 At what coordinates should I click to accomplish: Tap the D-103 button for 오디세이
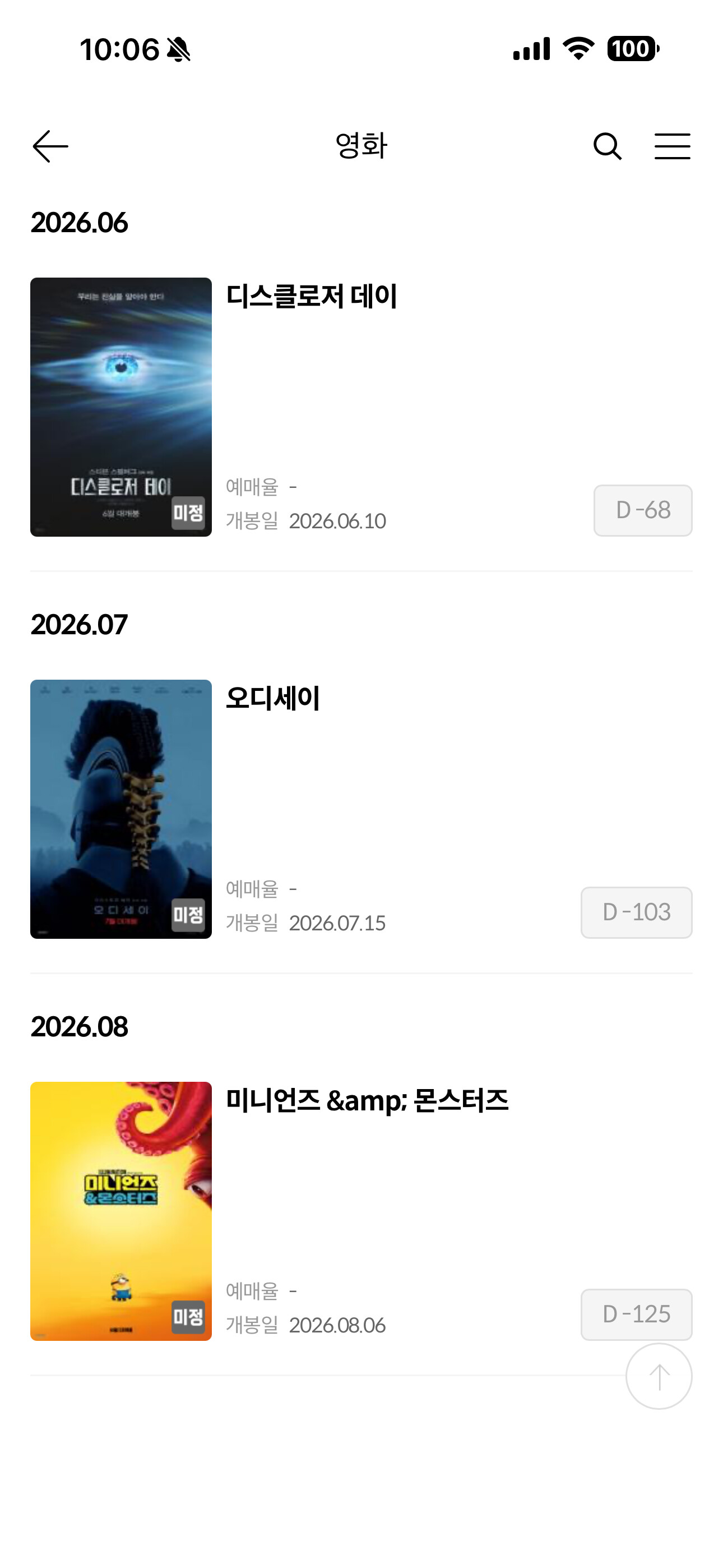click(x=636, y=912)
